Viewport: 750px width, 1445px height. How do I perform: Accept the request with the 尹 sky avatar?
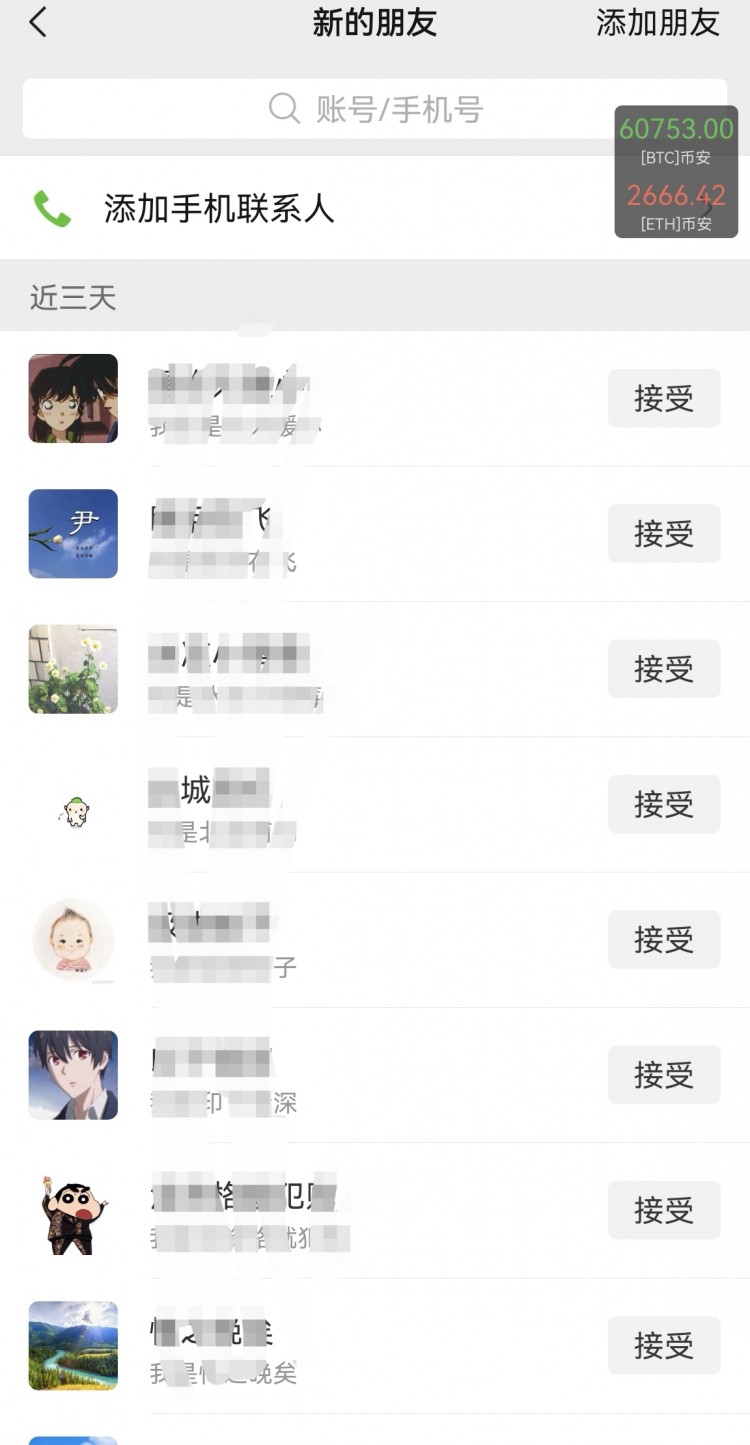663,533
